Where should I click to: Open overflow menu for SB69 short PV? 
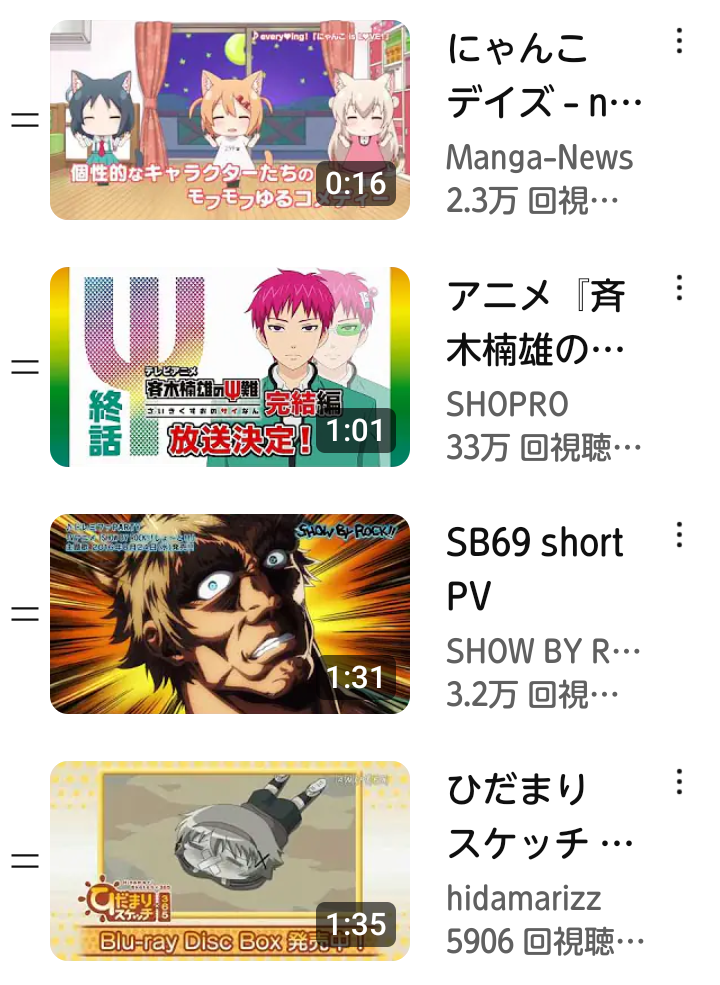[x=680, y=535]
